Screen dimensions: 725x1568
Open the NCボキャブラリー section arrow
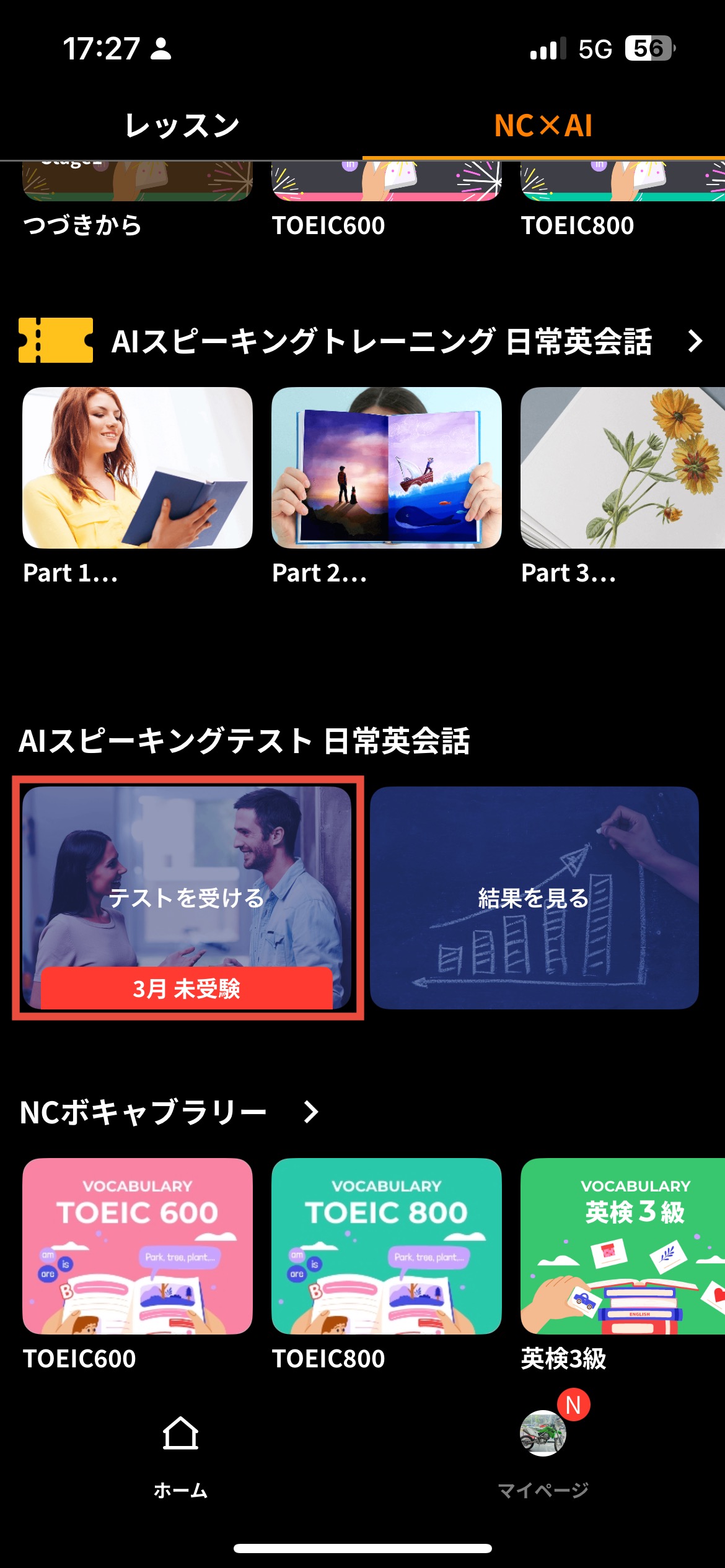coord(311,1112)
